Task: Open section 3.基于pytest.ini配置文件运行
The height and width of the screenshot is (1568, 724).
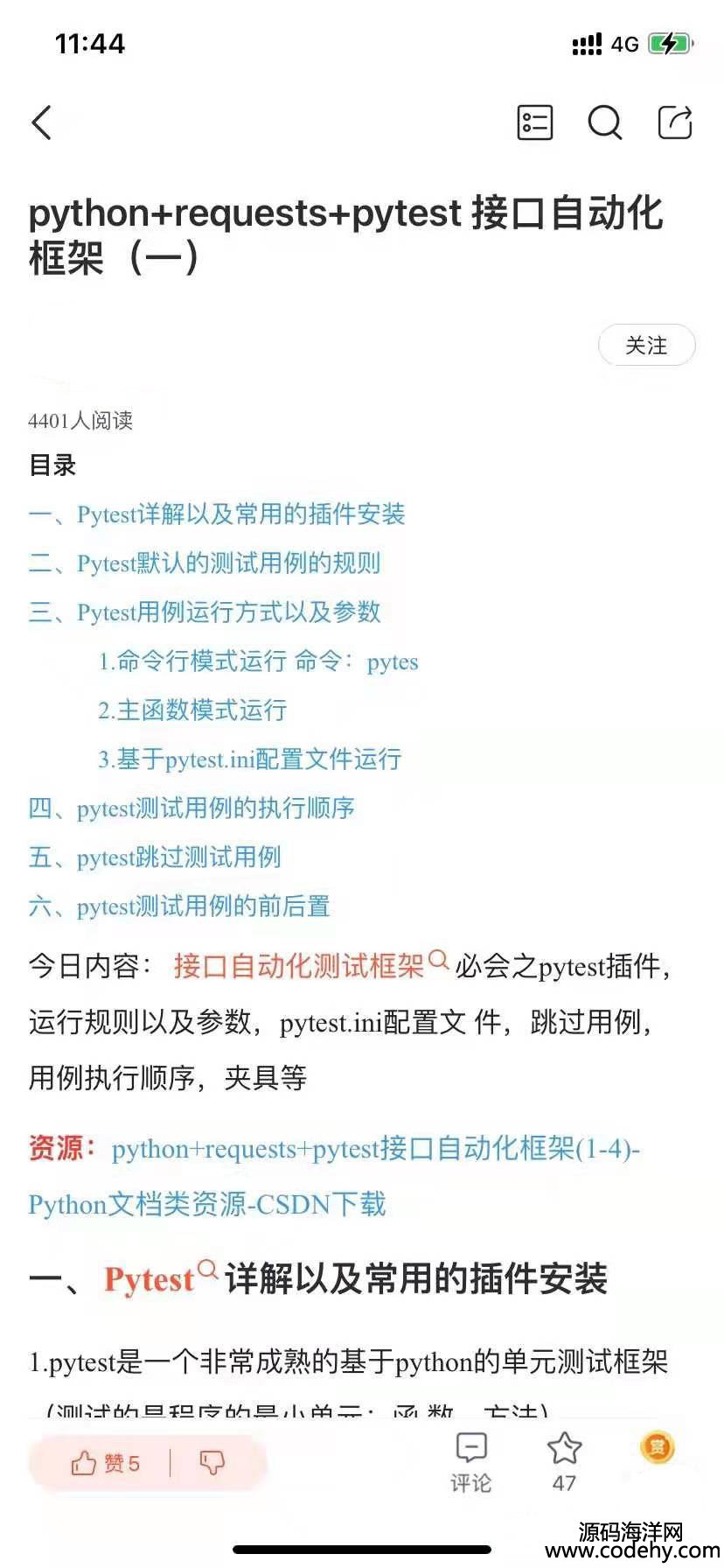Action: tap(250, 759)
